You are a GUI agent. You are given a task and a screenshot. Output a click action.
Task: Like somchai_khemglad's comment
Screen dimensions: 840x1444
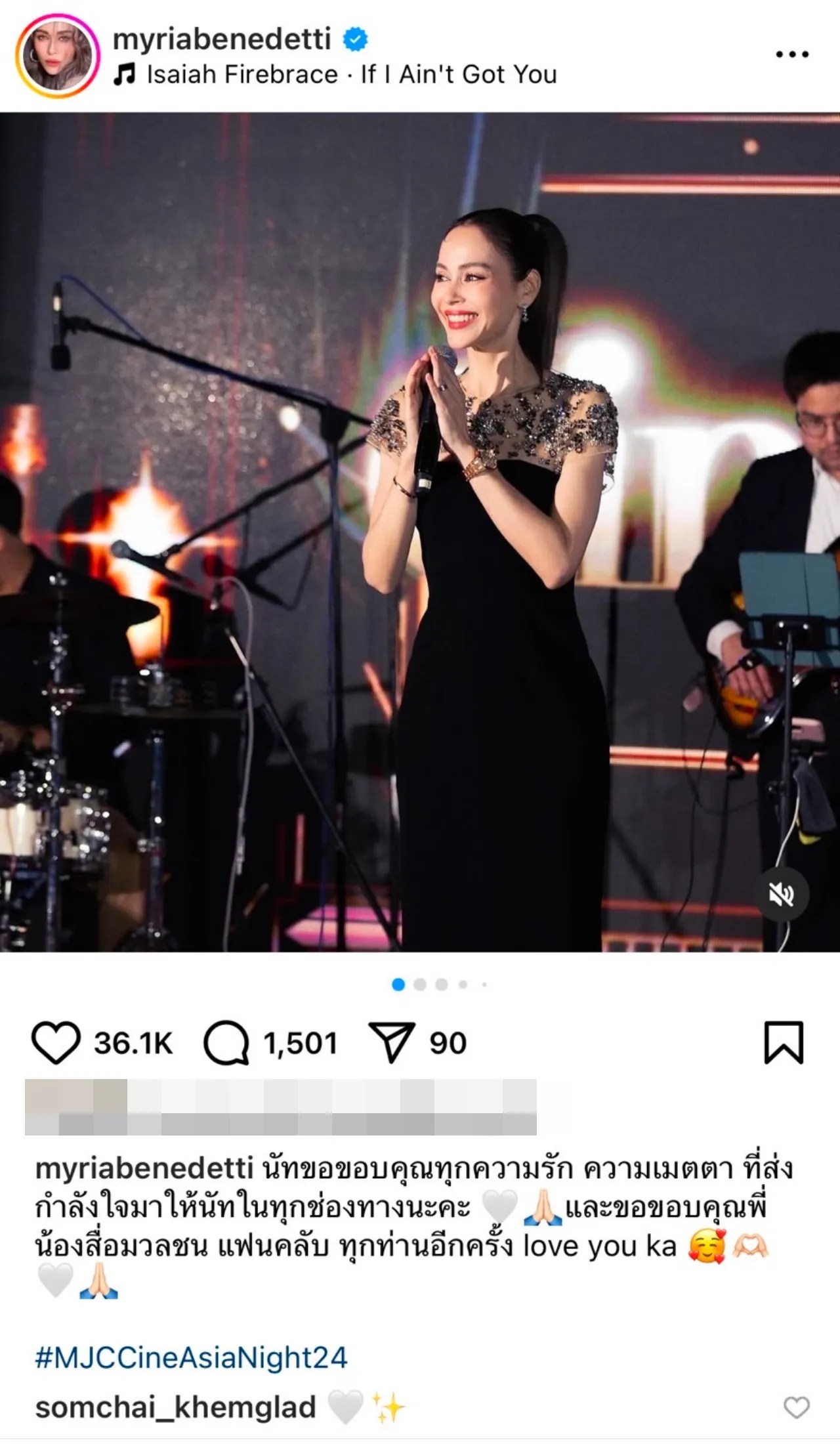tap(797, 1407)
